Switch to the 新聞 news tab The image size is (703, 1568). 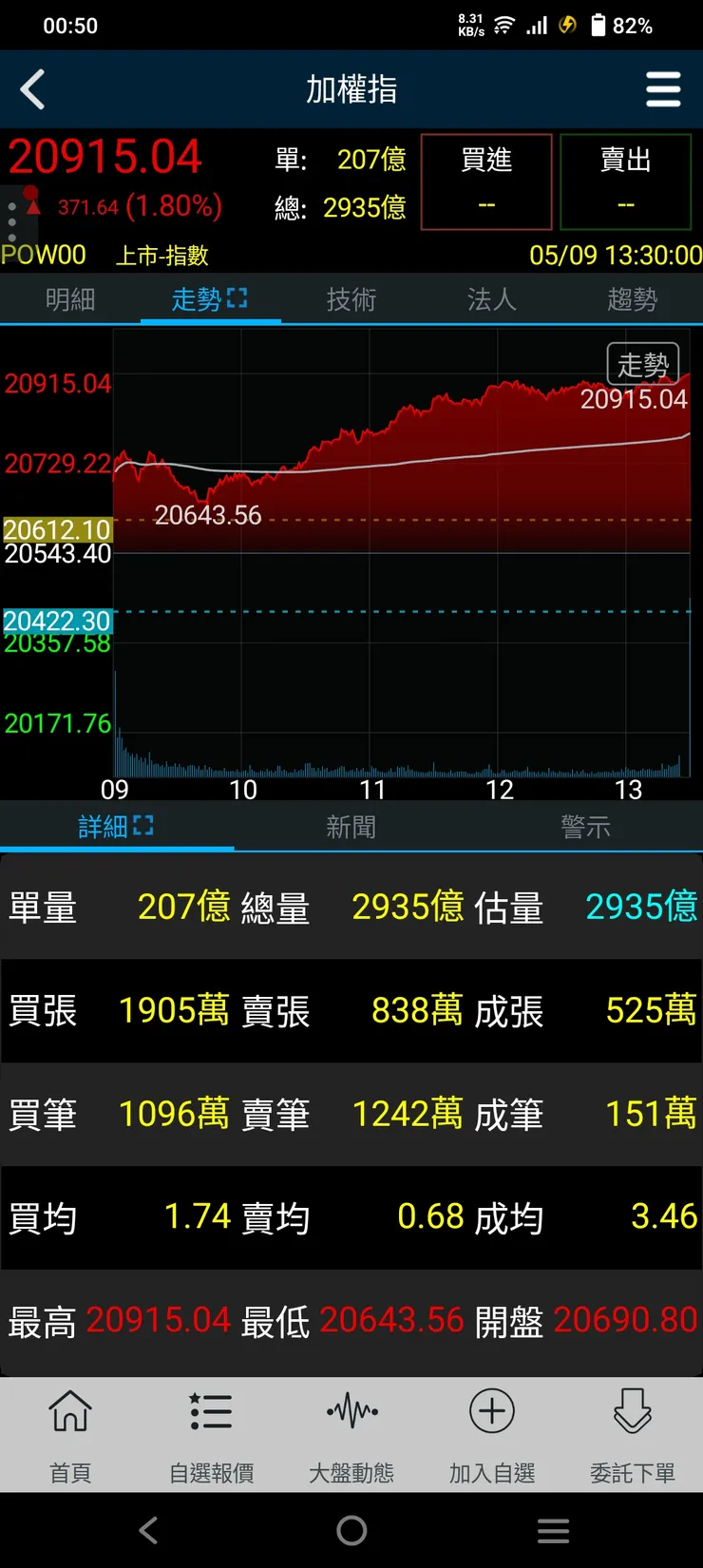[x=351, y=827]
